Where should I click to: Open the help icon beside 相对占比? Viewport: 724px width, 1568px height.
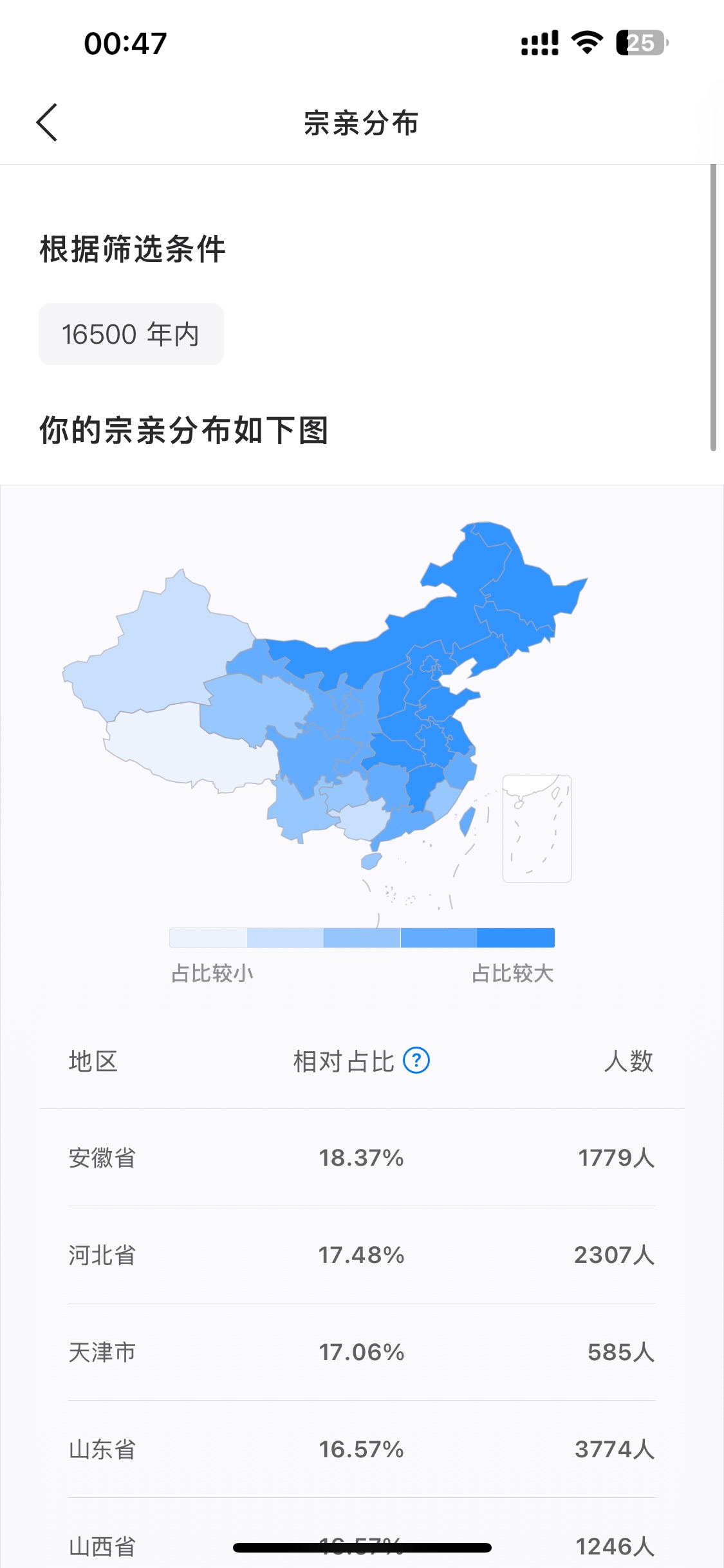pos(416,1060)
